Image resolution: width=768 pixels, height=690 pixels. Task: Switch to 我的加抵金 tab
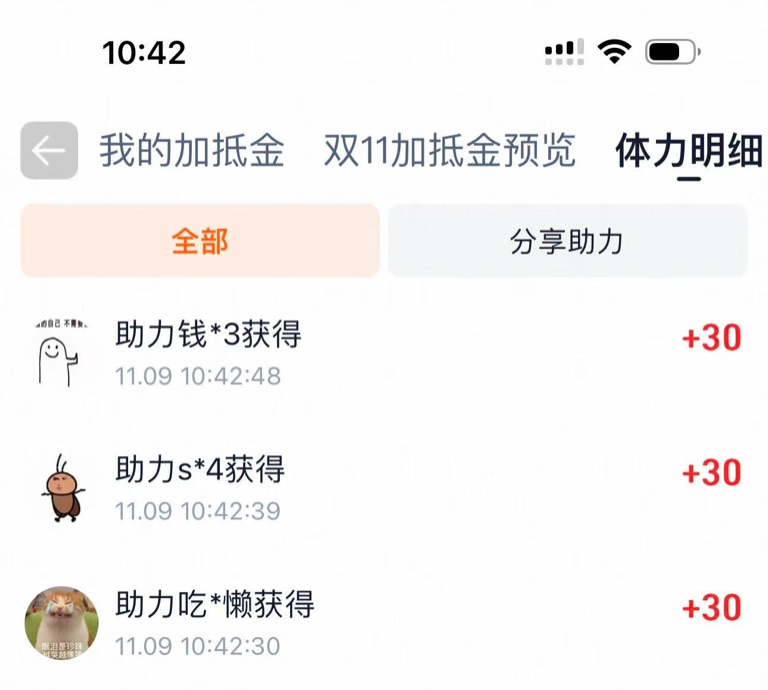[x=191, y=151]
